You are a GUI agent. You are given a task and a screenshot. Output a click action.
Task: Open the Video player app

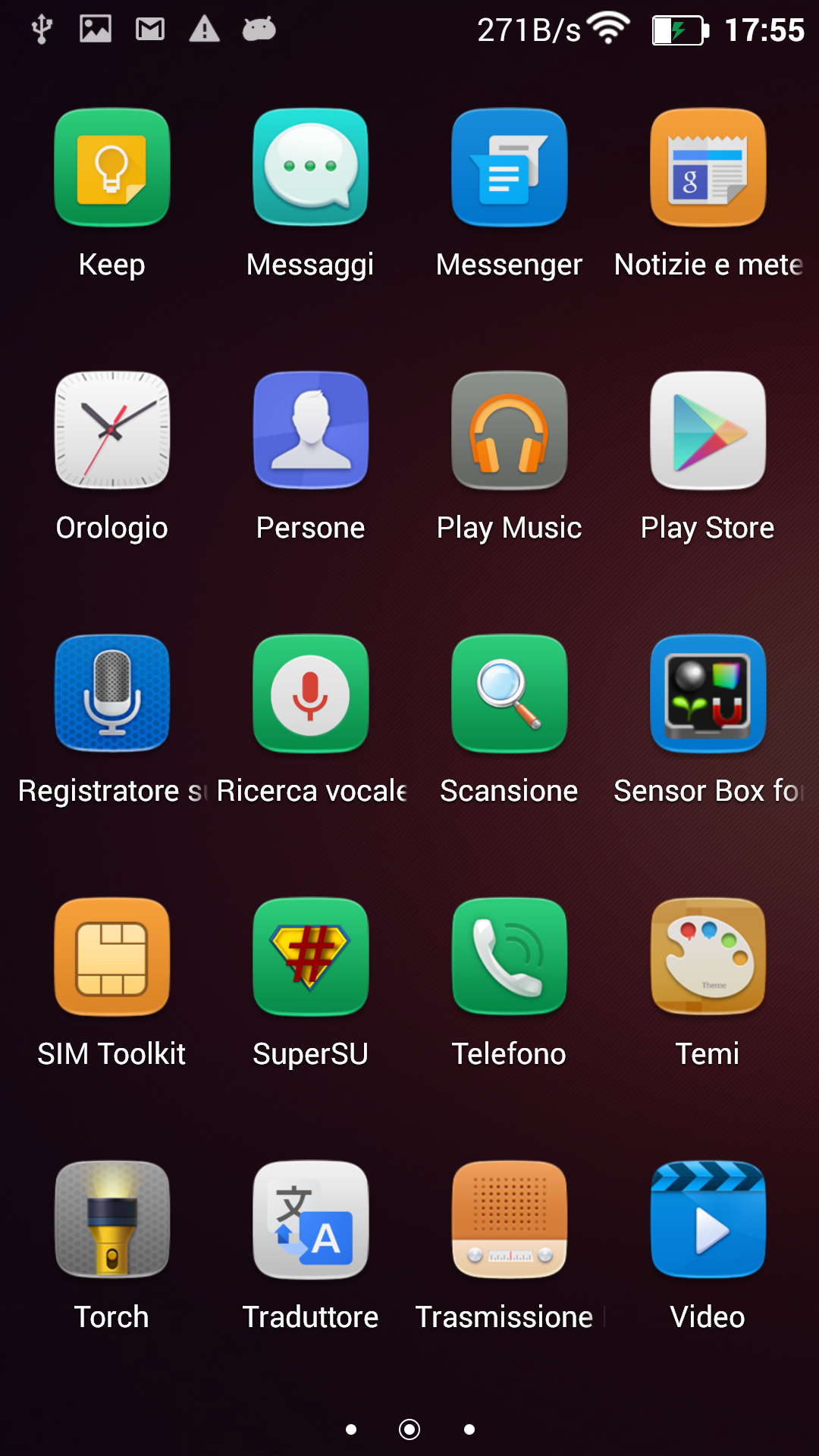click(708, 1219)
